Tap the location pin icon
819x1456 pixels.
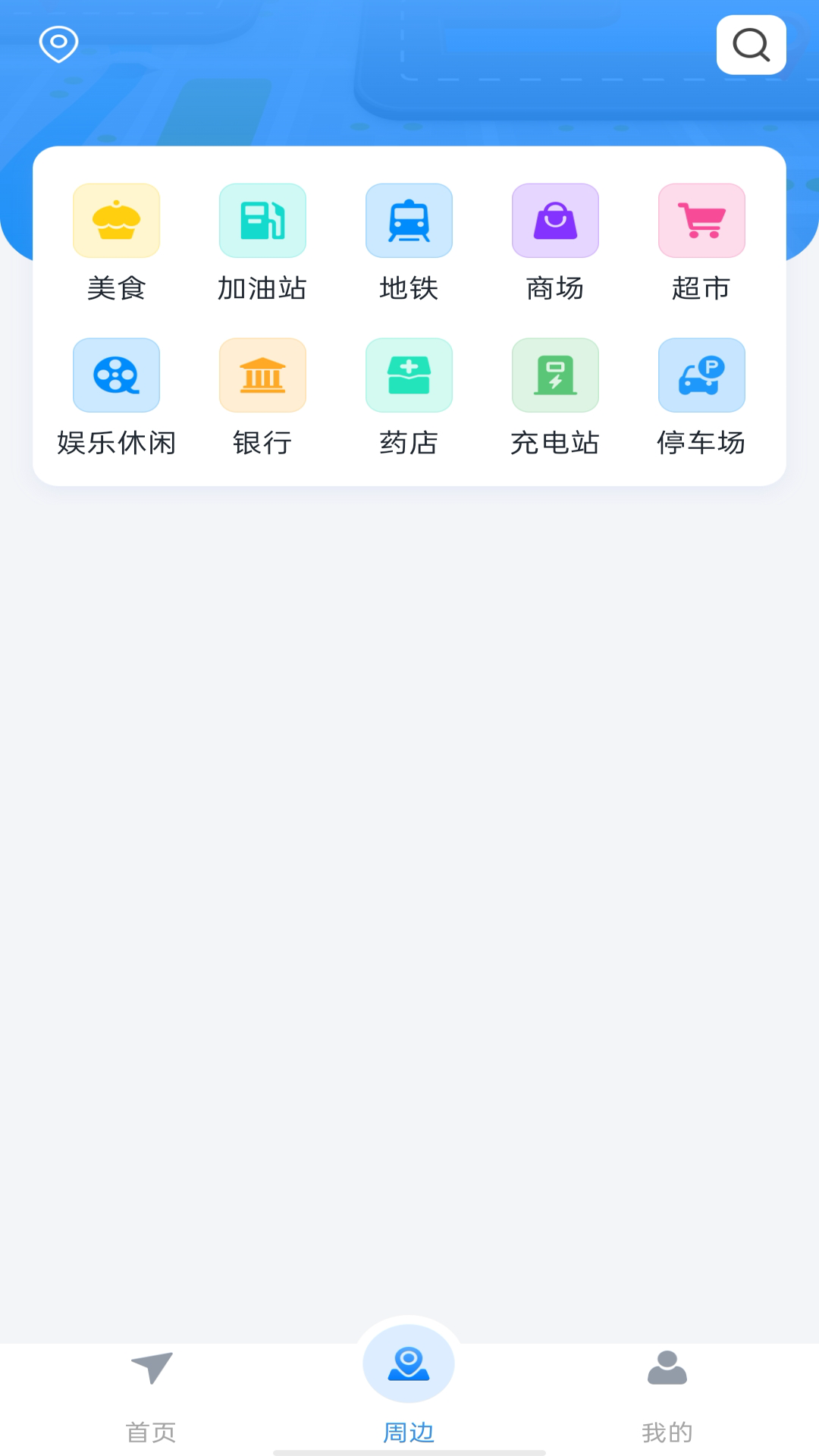(58, 44)
